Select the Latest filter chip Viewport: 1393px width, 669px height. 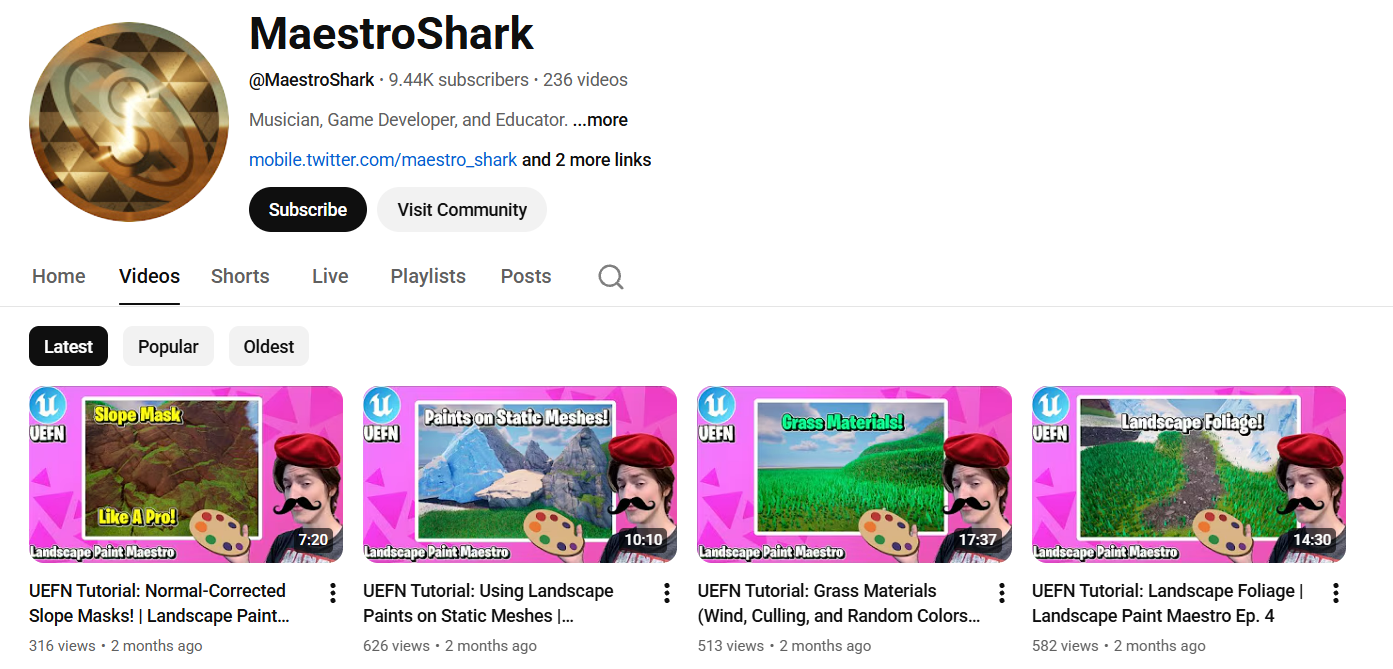(x=68, y=347)
